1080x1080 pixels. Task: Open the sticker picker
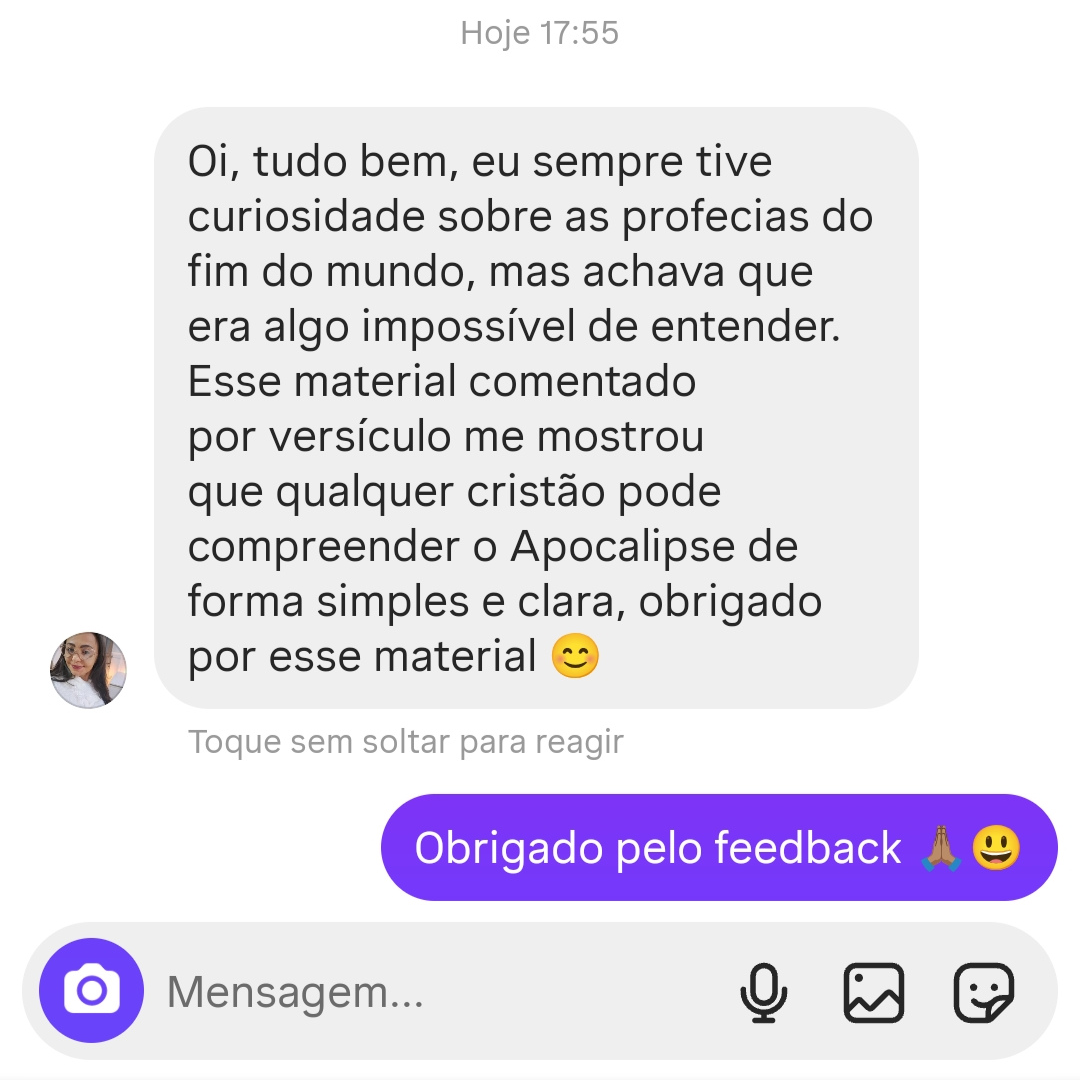pos(984,992)
